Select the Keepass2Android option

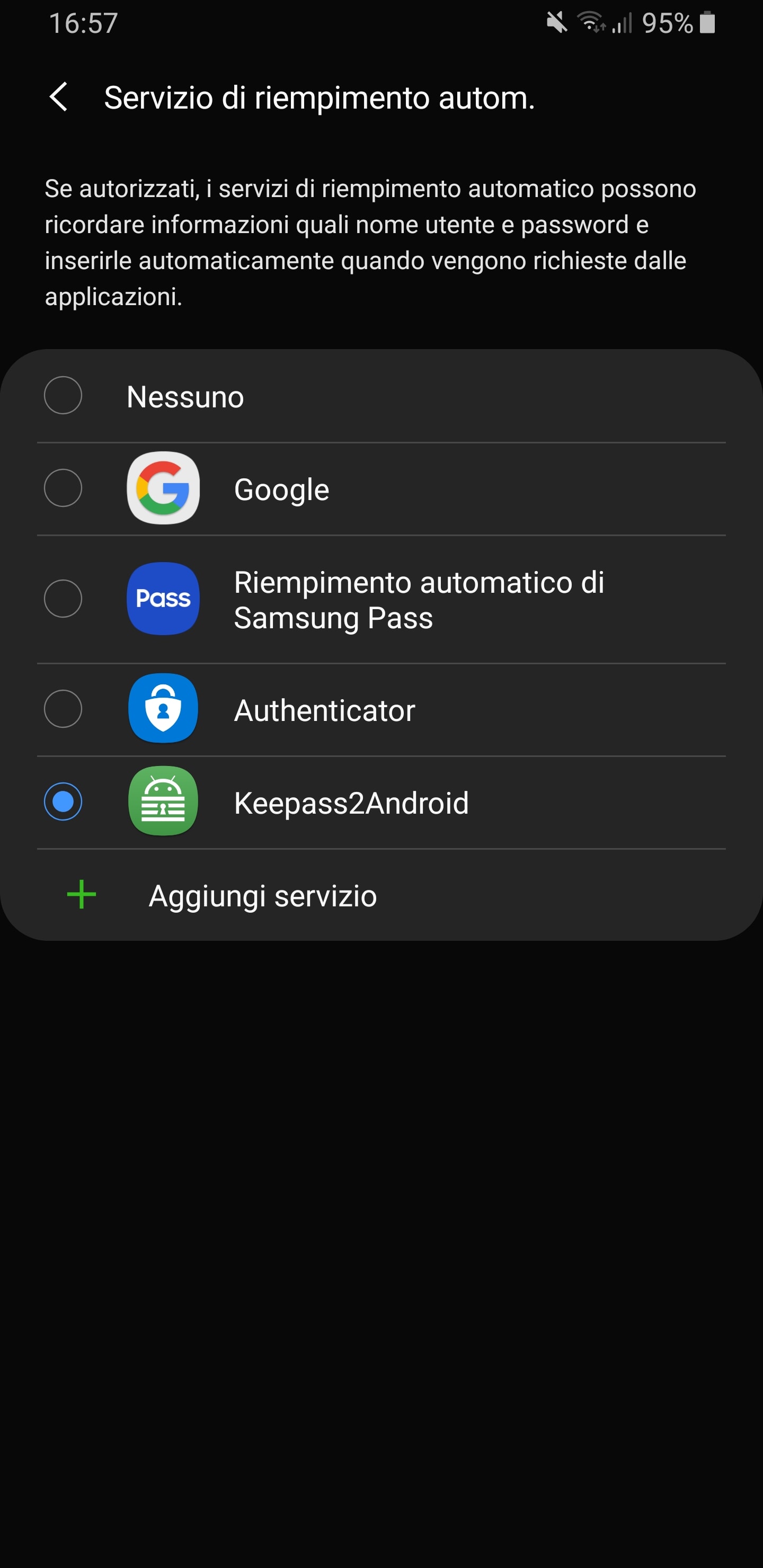click(x=381, y=802)
